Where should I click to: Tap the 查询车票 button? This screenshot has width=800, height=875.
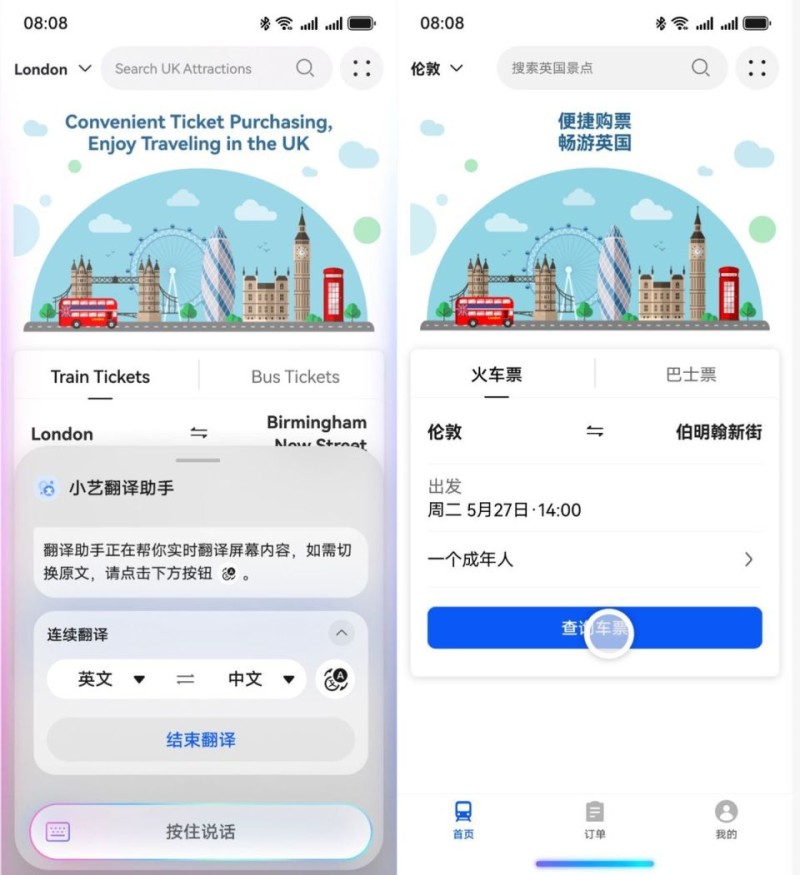[594, 628]
